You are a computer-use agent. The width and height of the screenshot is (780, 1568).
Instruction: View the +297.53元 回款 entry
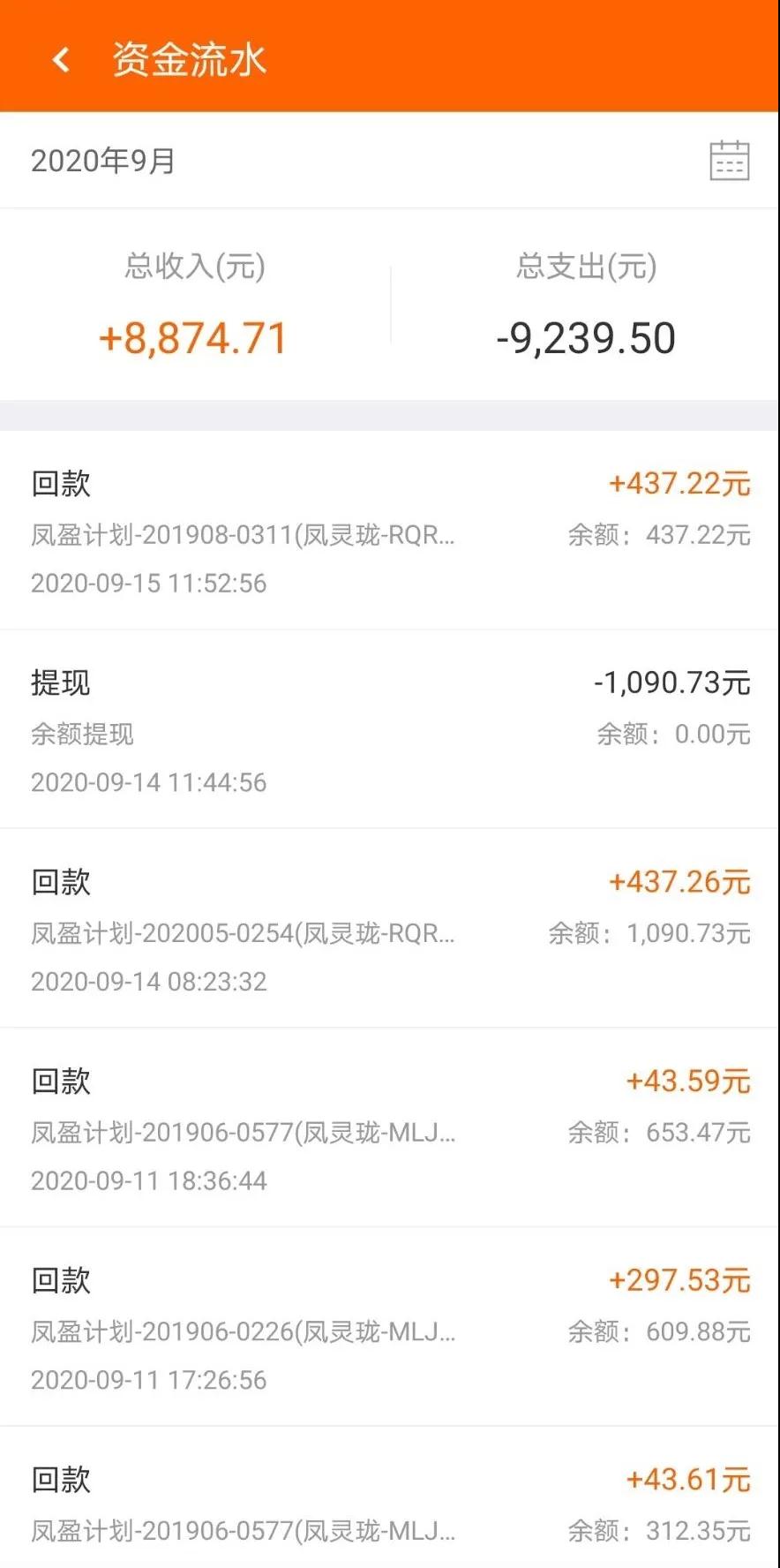pyautogui.click(x=390, y=1328)
